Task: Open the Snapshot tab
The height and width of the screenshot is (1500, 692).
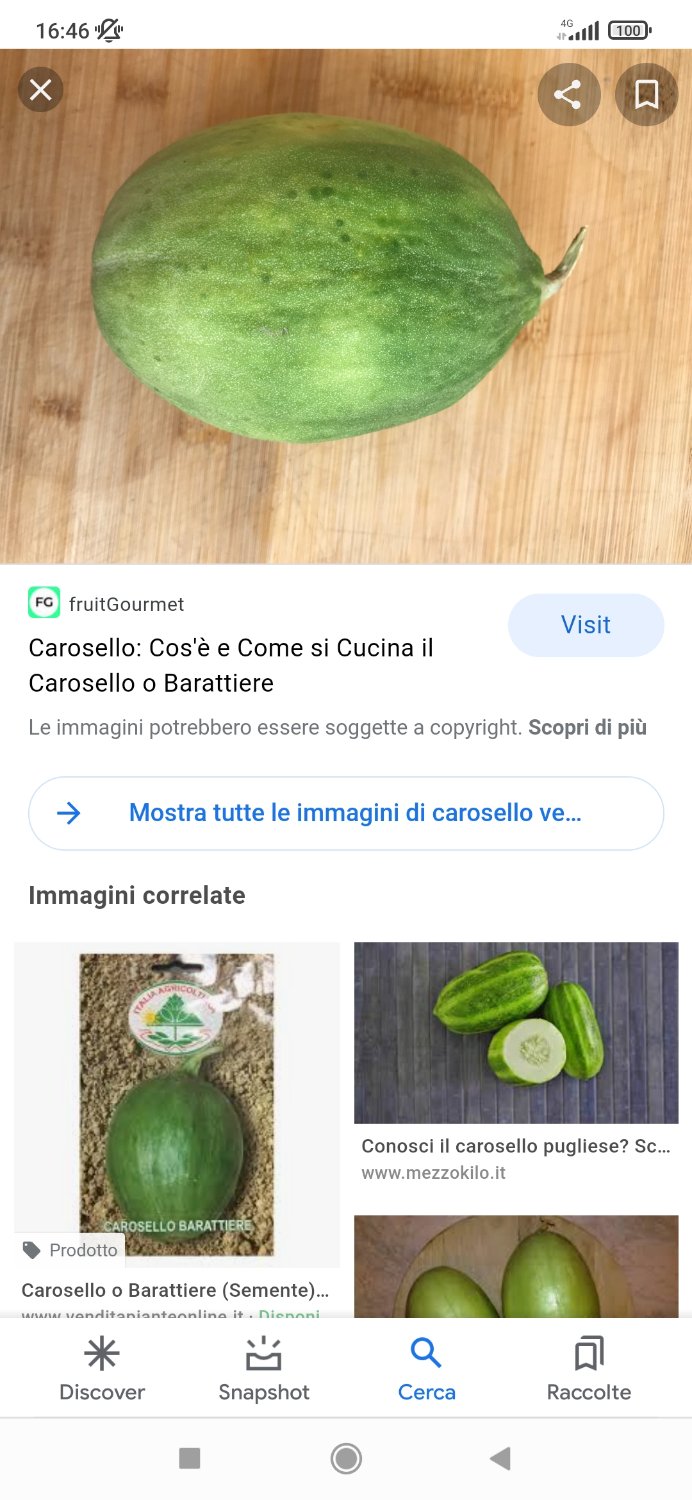Action: [264, 1368]
